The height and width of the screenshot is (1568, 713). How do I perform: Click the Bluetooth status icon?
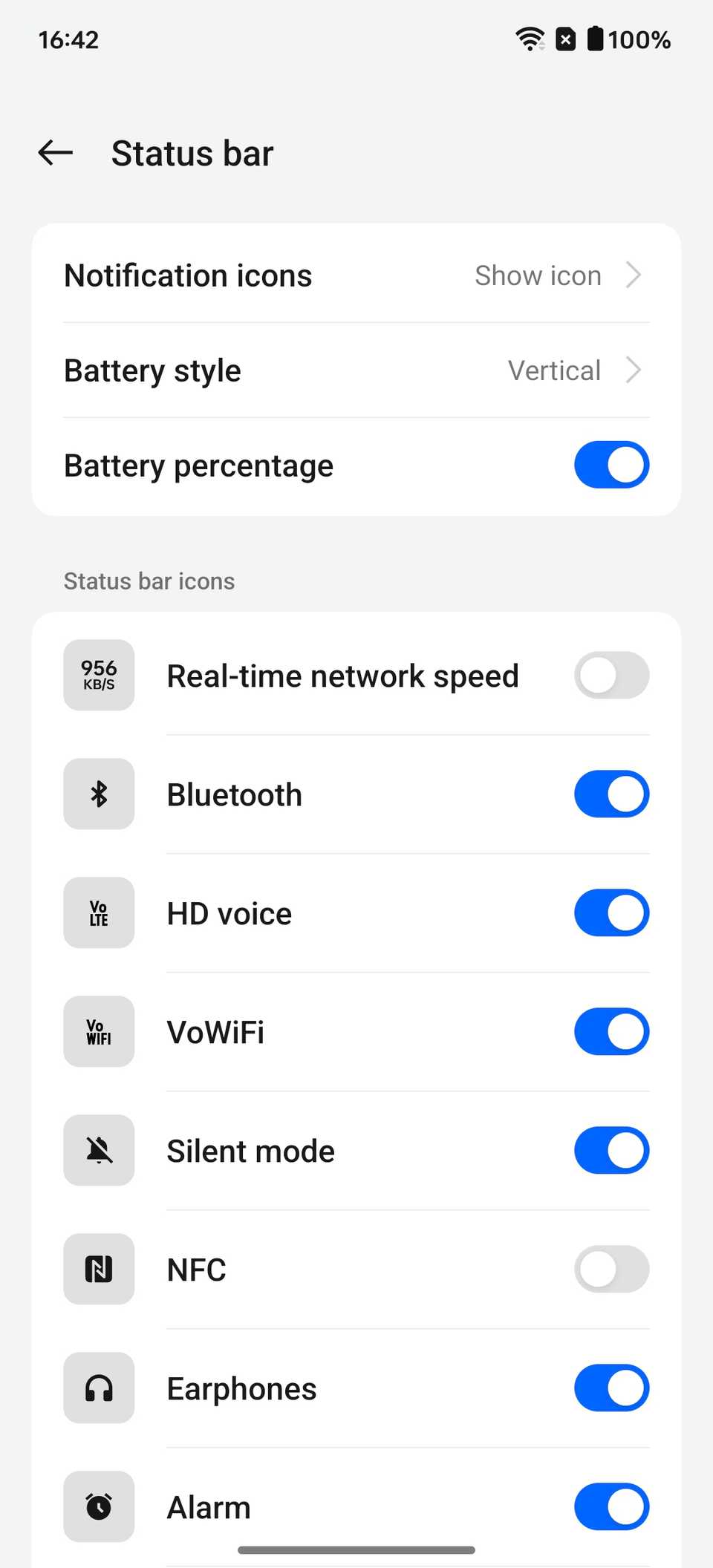tap(99, 794)
